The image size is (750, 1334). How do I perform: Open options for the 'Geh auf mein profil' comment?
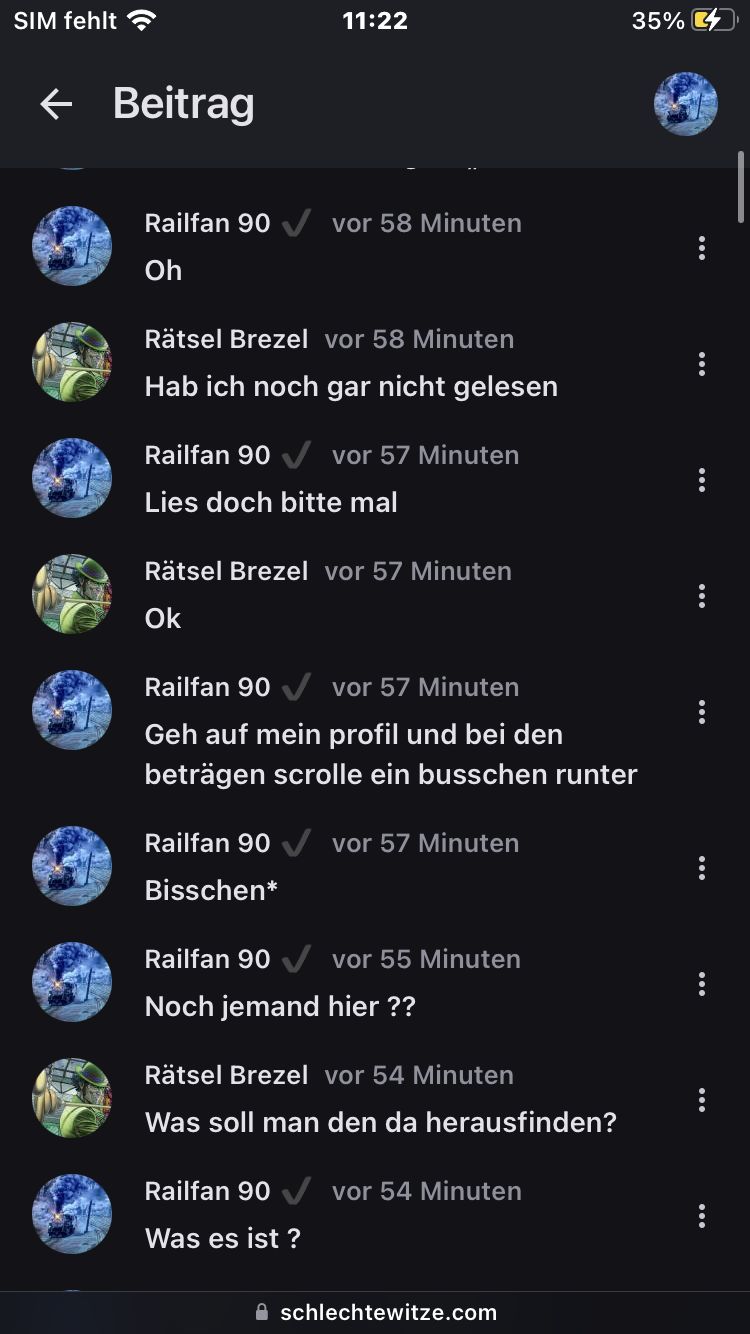click(702, 712)
